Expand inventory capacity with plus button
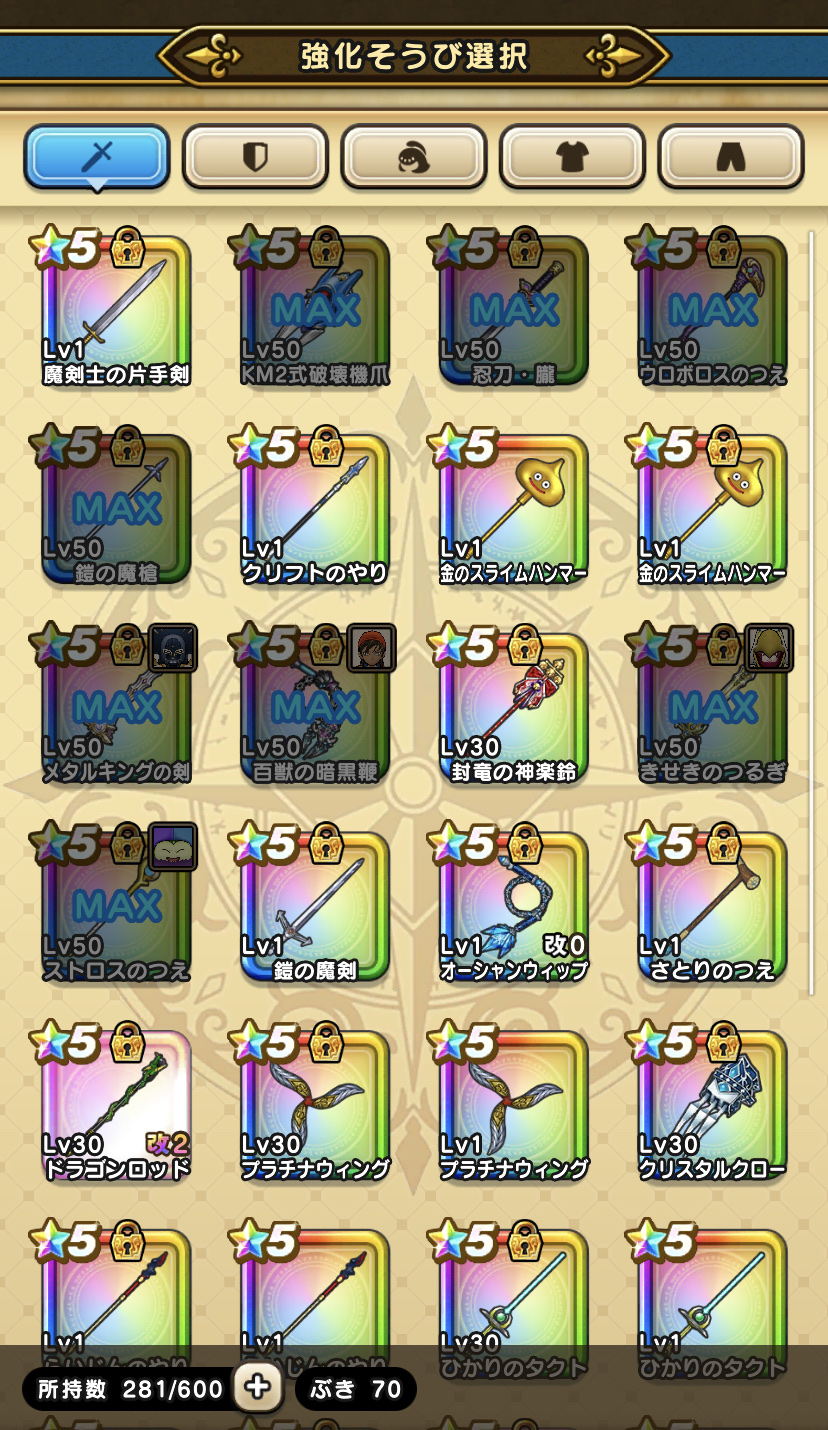 coord(257,1387)
